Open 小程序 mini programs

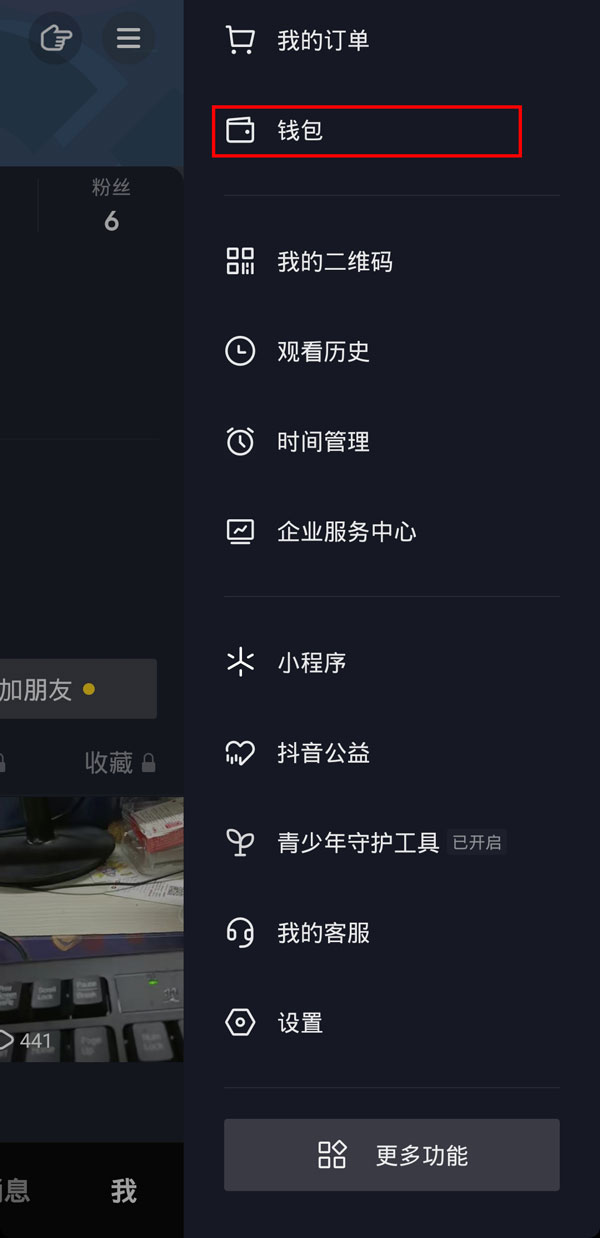(x=311, y=663)
